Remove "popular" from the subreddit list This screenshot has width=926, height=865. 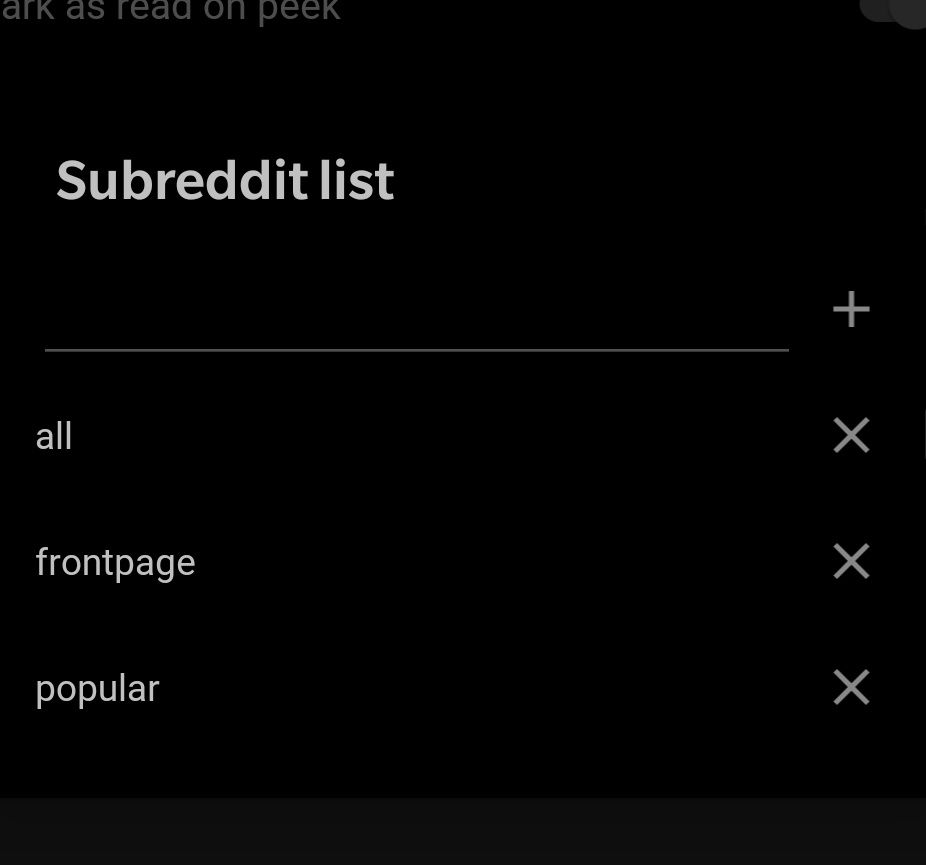tap(851, 688)
